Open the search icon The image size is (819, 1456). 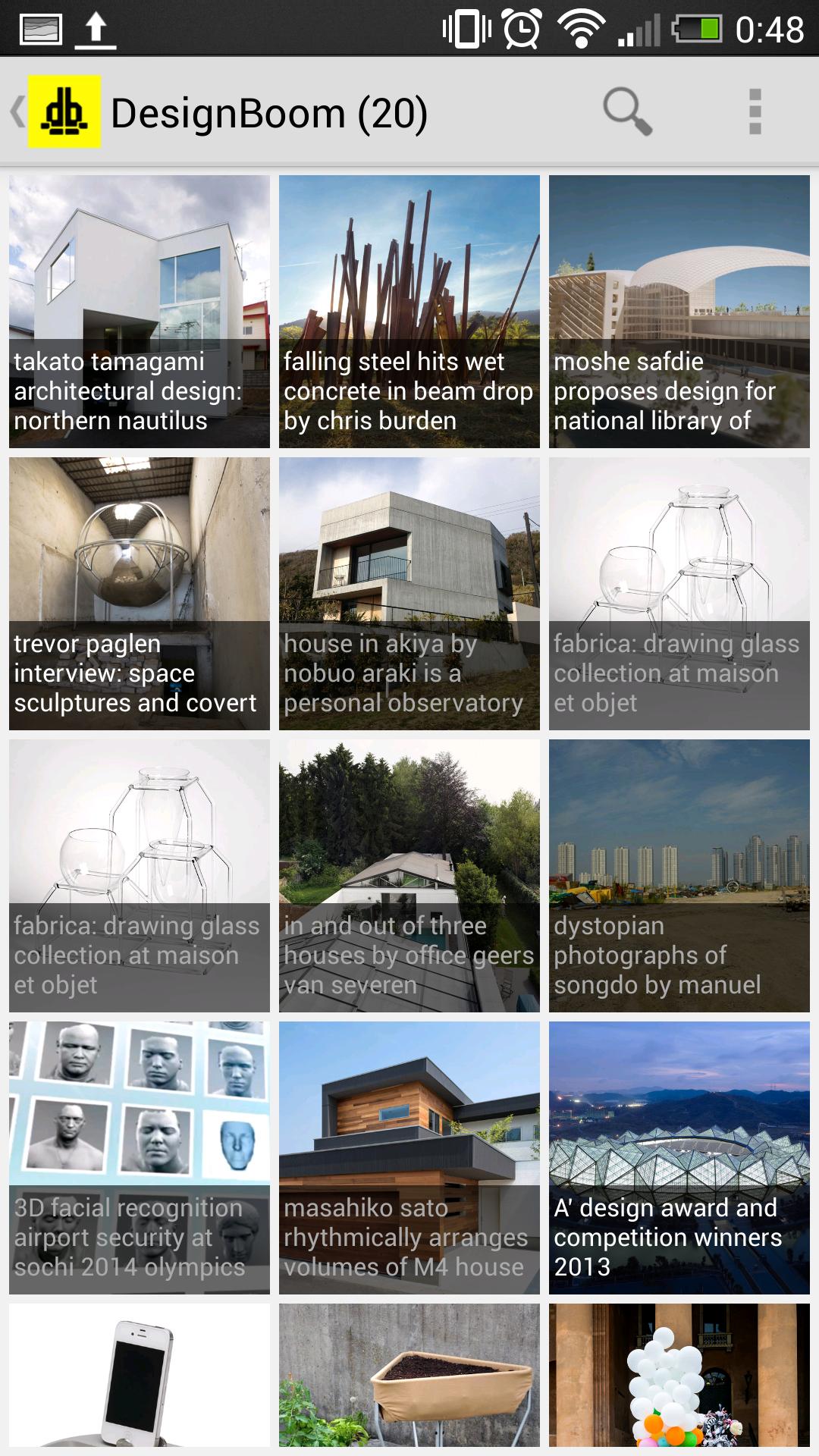[627, 112]
